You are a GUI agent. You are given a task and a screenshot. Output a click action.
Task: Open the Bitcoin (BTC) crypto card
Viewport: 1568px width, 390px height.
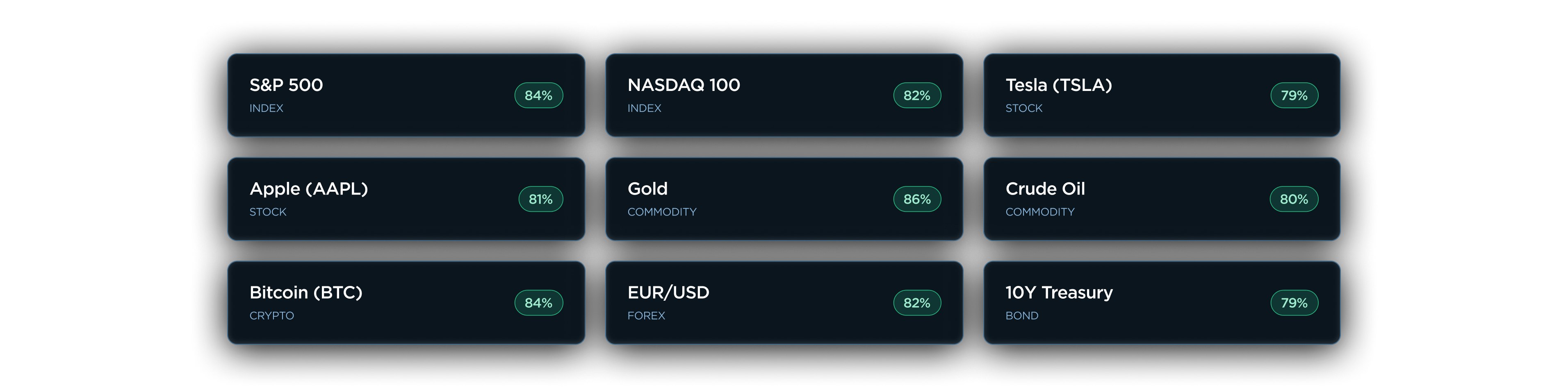pyautogui.click(x=406, y=303)
